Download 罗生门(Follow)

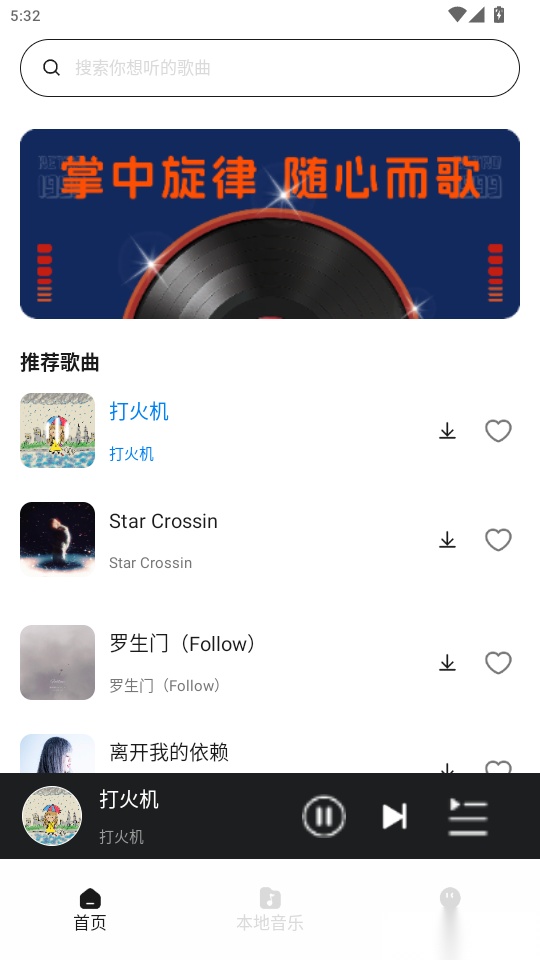pyautogui.click(x=448, y=663)
